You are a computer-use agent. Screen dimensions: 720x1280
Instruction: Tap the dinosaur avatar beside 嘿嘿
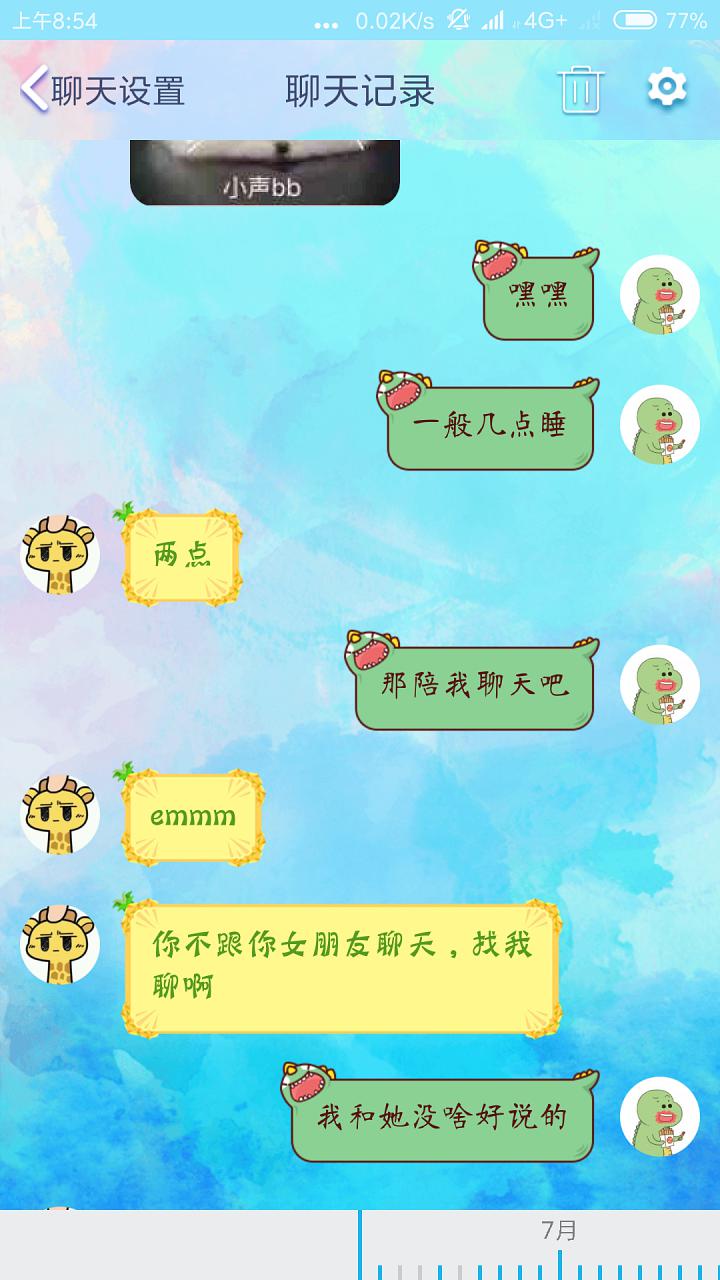click(659, 295)
